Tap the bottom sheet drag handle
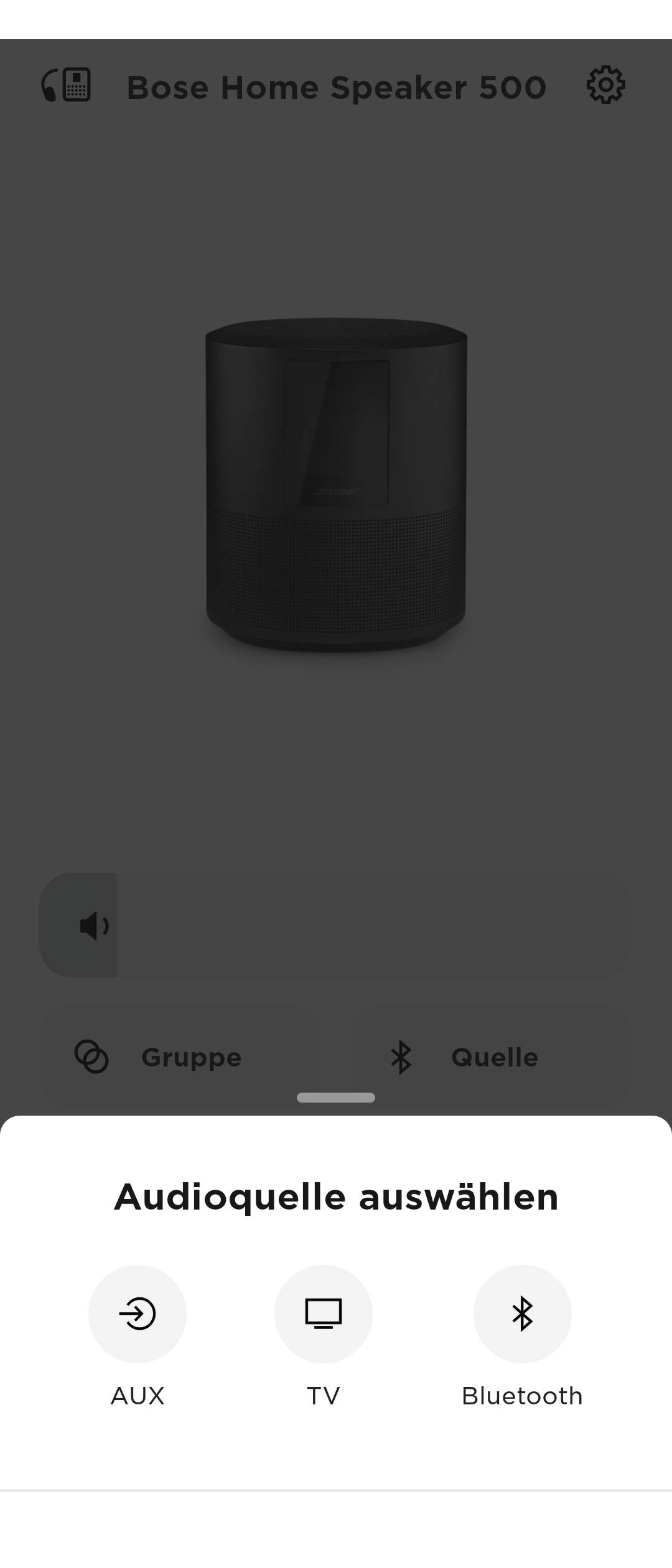The image size is (672, 1568). tap(336, 1098)
